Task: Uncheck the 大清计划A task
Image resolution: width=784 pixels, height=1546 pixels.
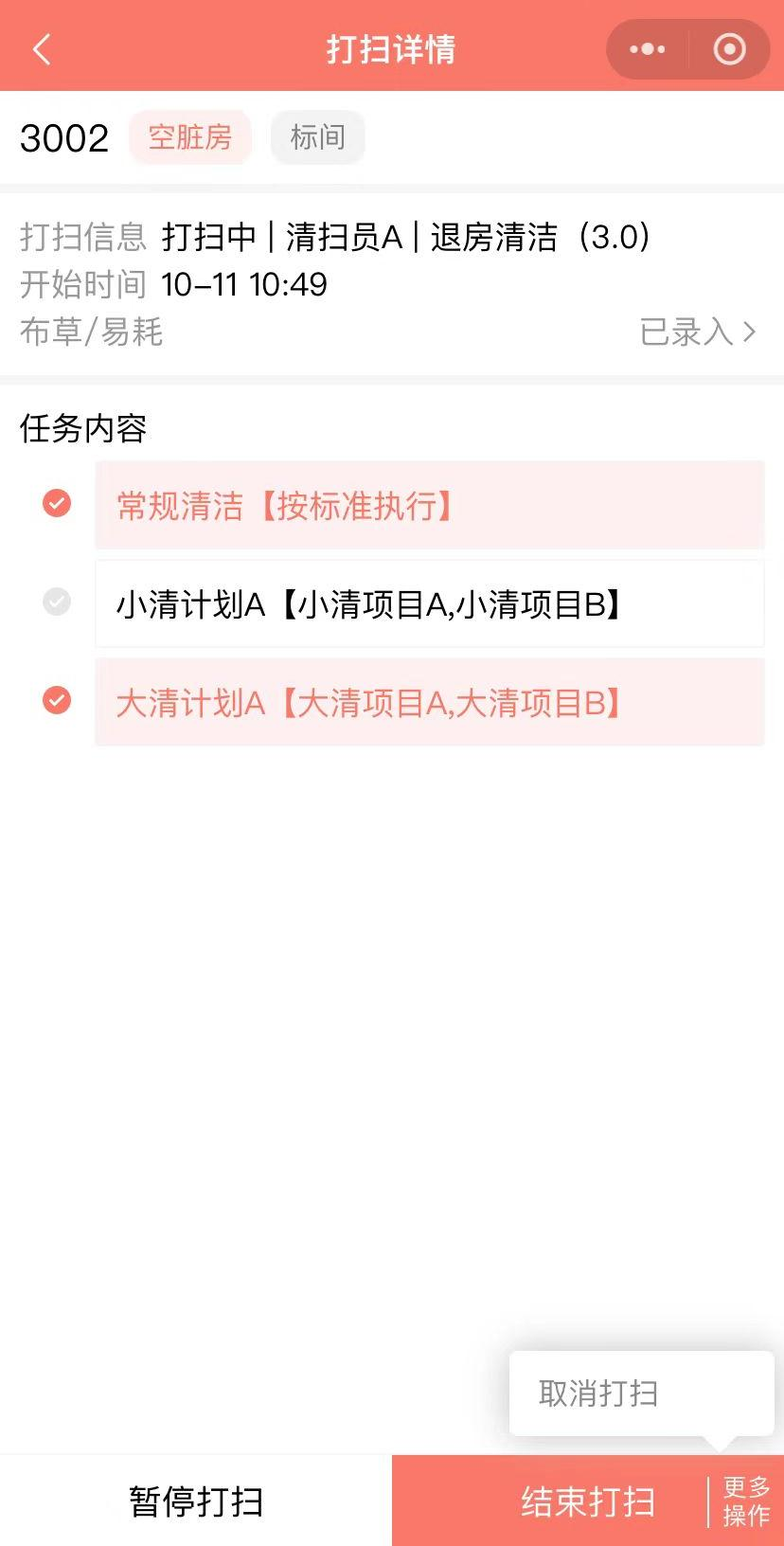Action: (x=57, y=700)
